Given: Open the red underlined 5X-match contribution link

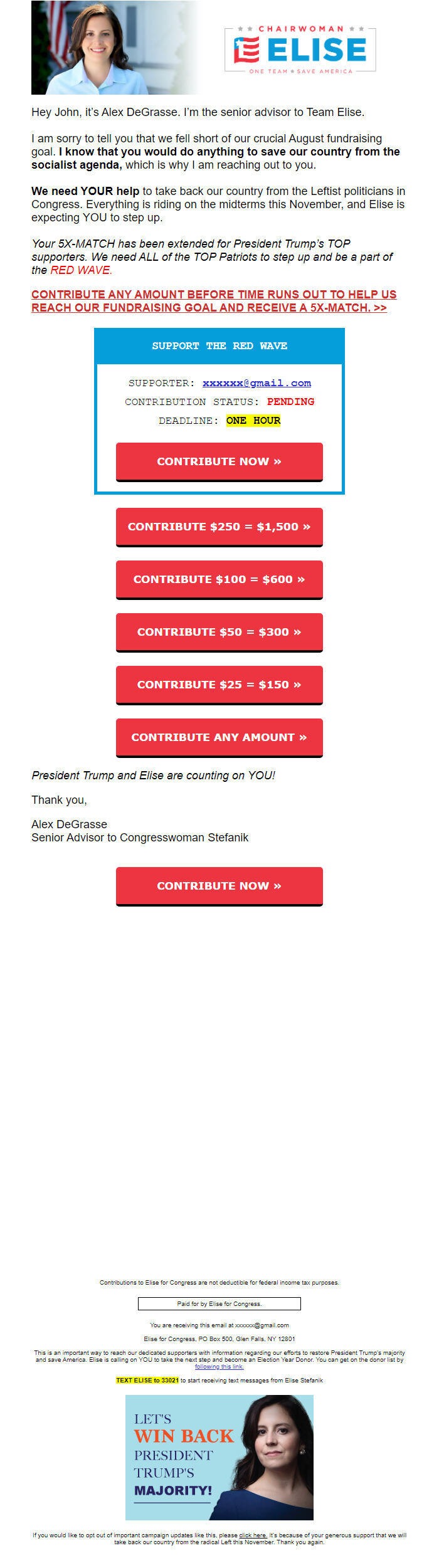Looking at the screenshot, I should pos(213,301).
